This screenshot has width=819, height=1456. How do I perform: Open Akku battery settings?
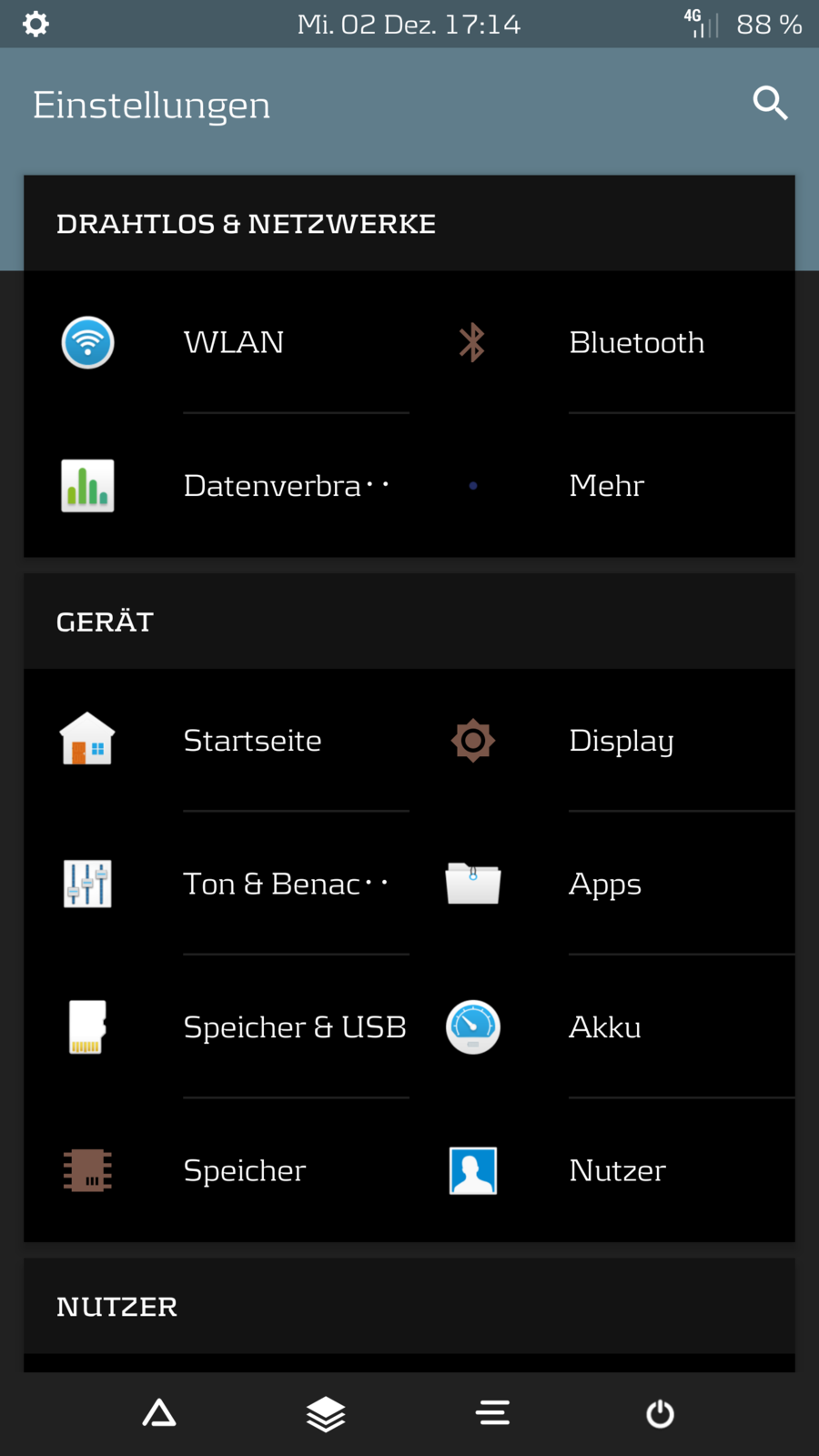[x=605, y=1027]
